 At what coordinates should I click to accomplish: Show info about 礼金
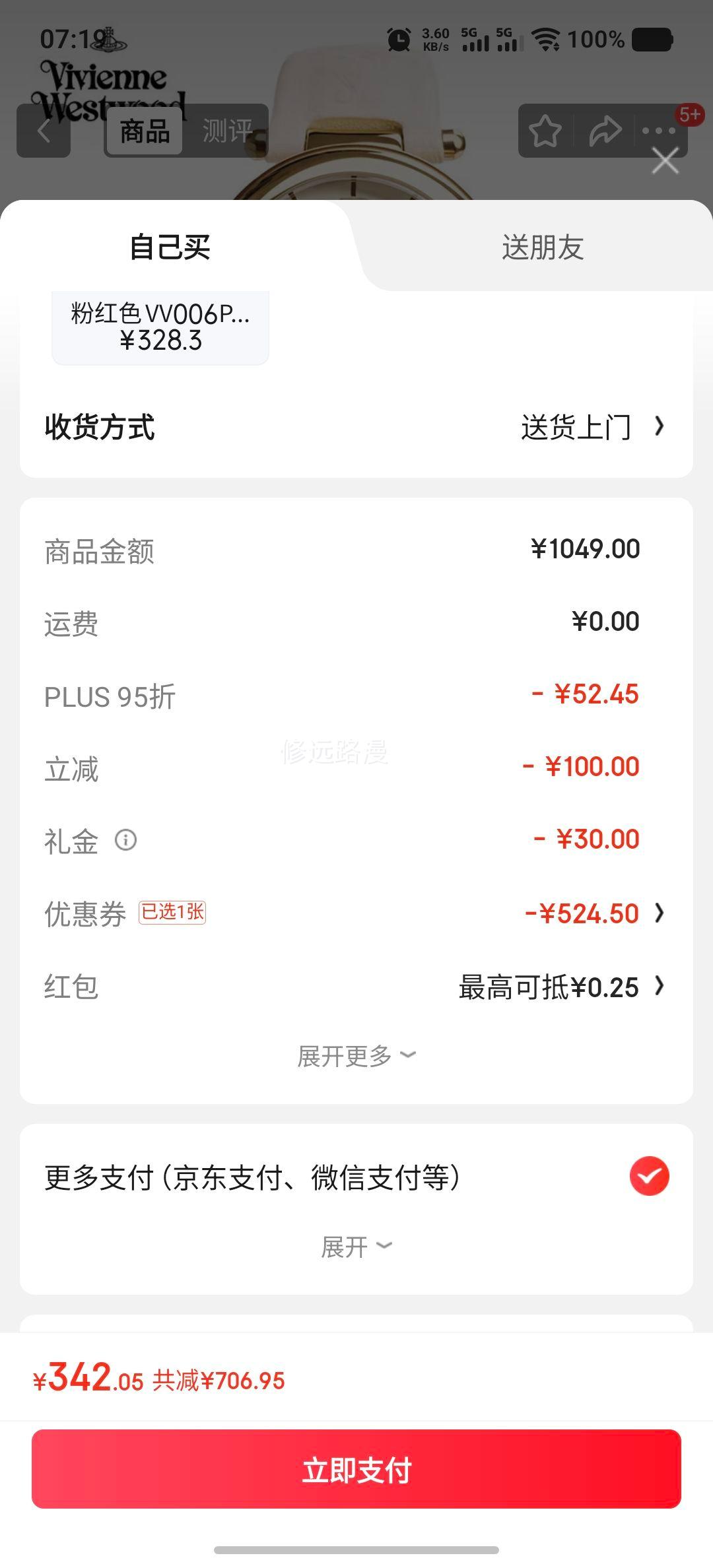[x=125, y=840]
